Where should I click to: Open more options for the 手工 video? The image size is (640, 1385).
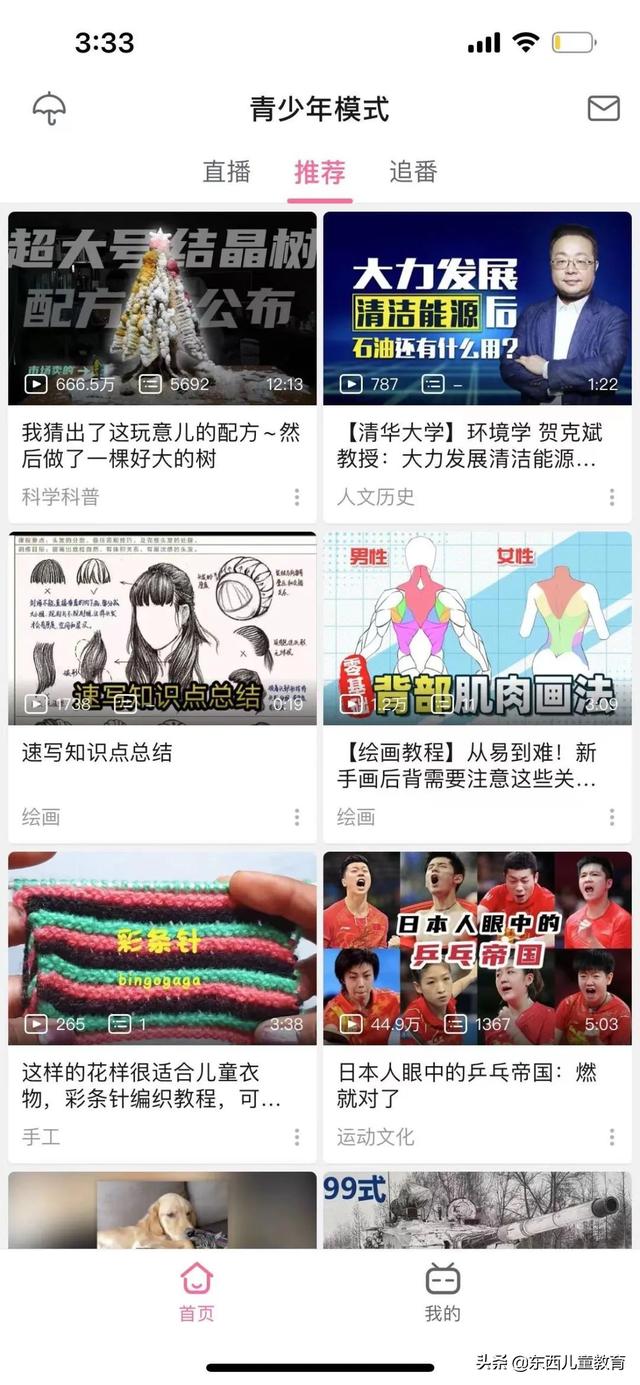tap(297, 1137)
